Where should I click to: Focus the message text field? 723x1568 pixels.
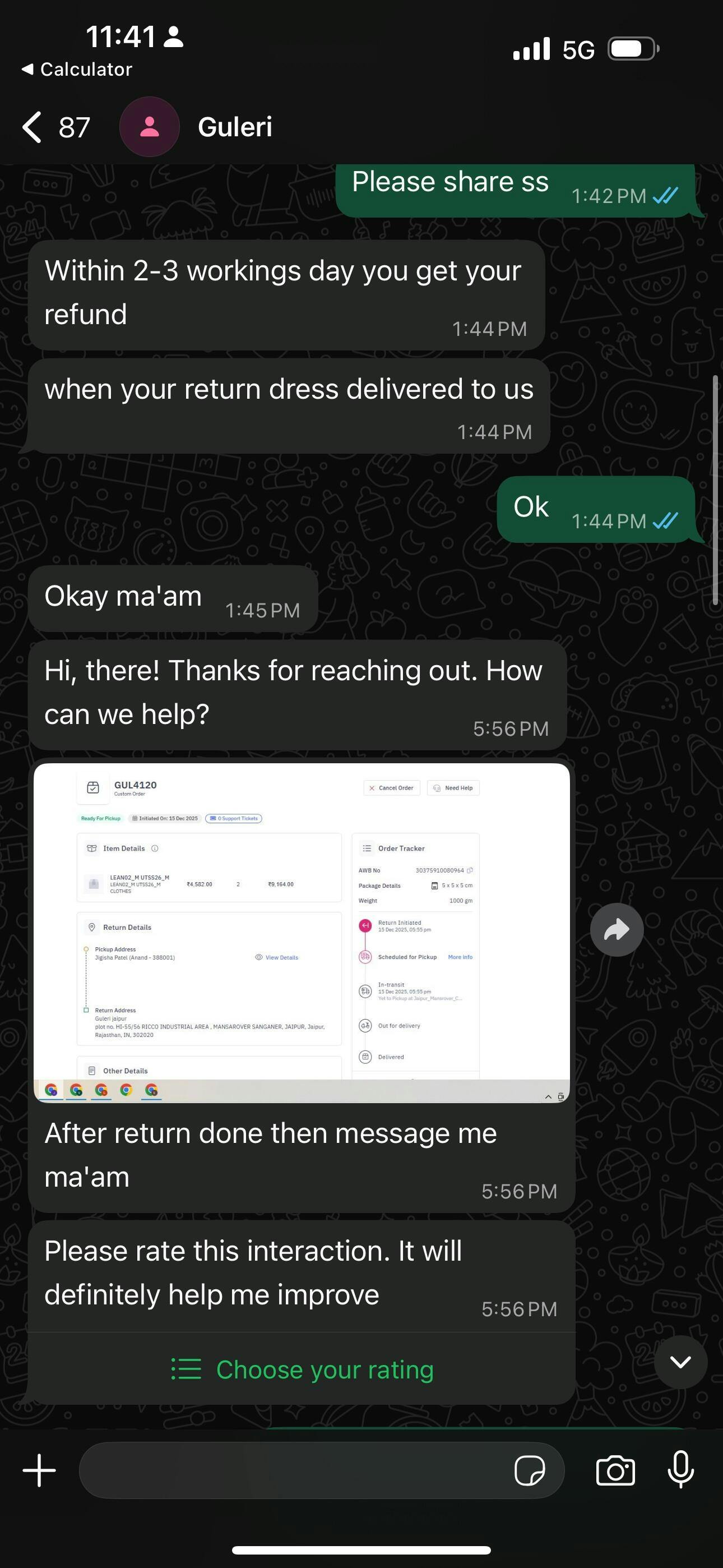[x=292, y=1470]
